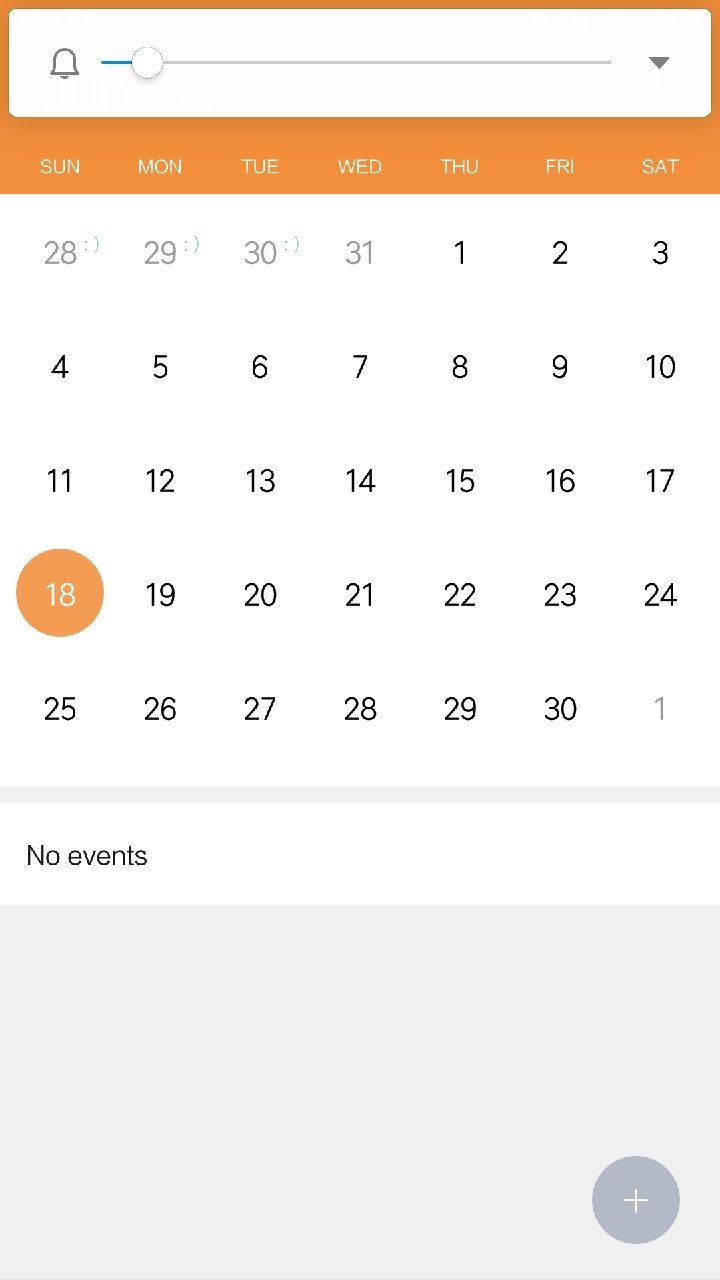Select the 25th on the calendar
The image size is (720, 1280).
(x=60, y=709)
